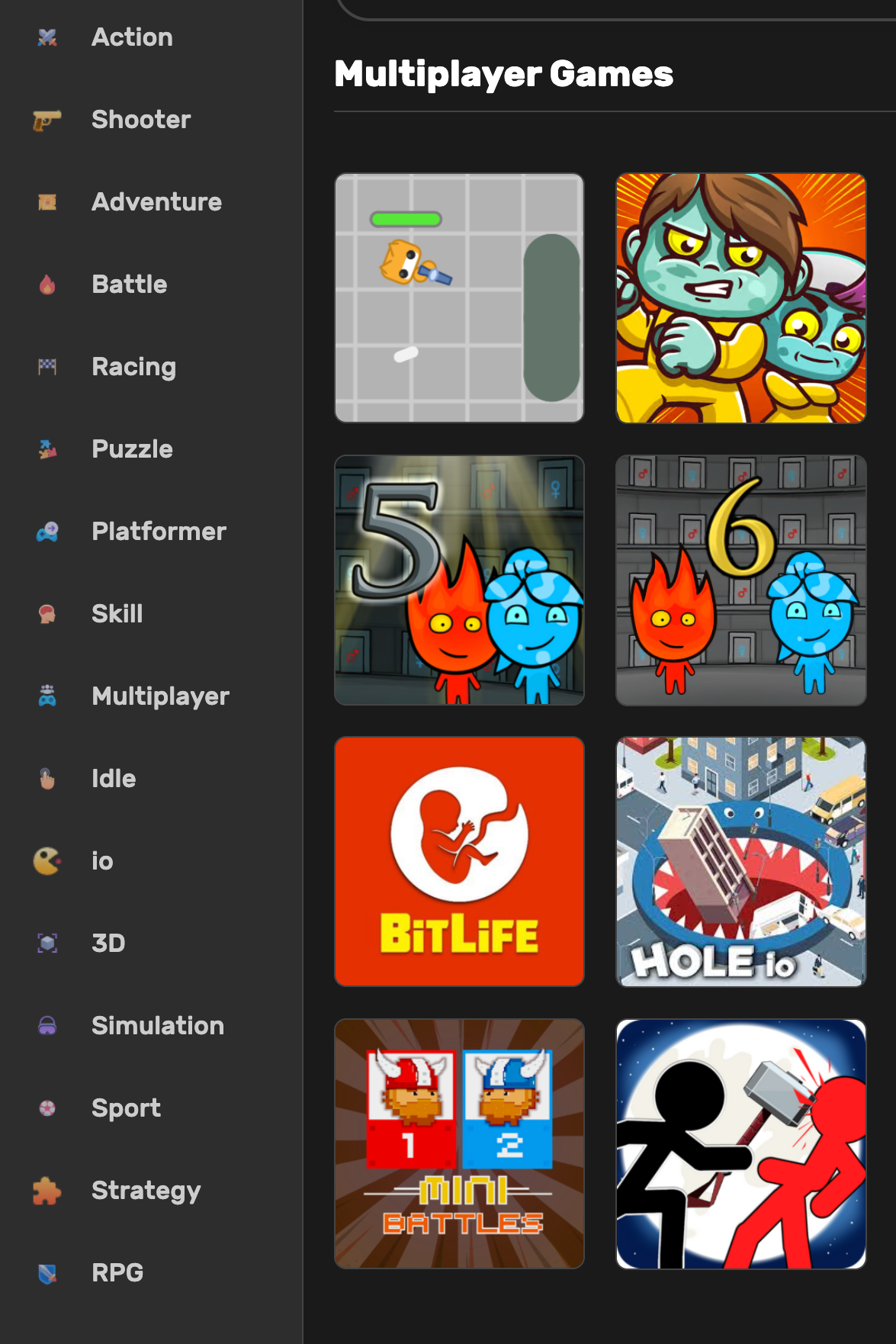The width and height of the screenshot is (896, 1344).
Task: Open the orange cat shooter game tile
Action: tap(459, 297)
